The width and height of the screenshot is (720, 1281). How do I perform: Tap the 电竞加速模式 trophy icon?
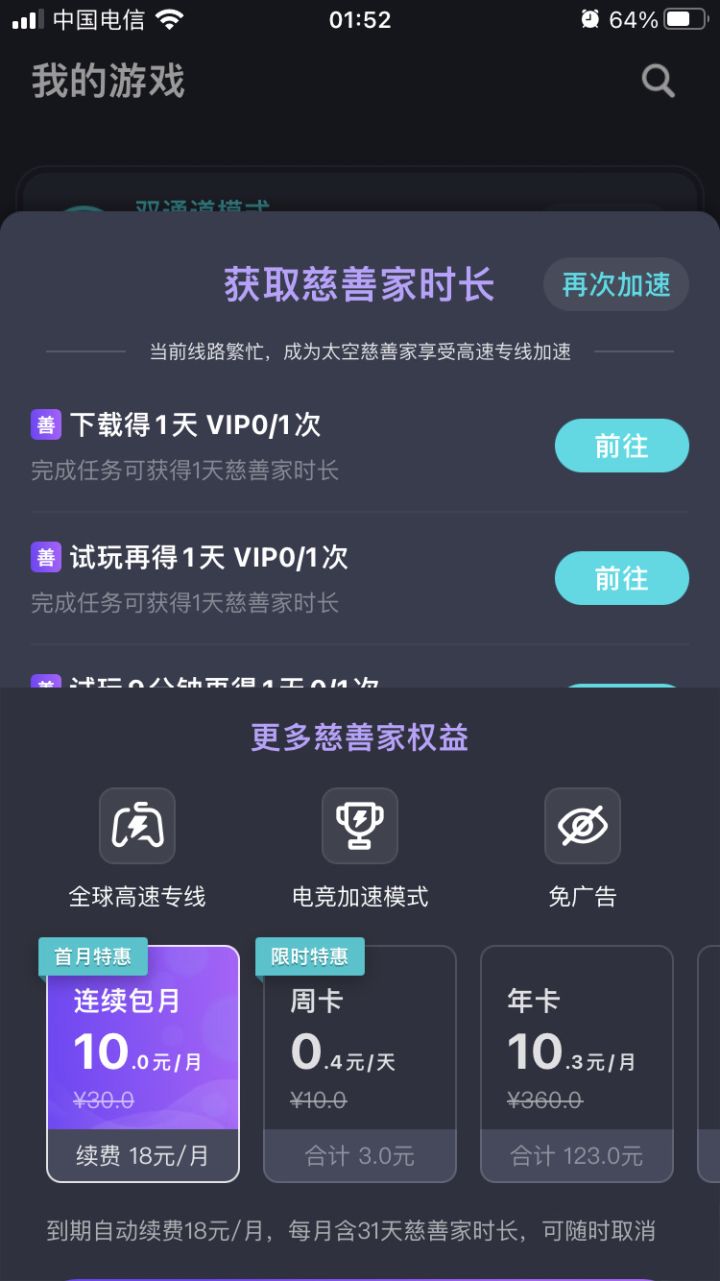click(360, 826)
